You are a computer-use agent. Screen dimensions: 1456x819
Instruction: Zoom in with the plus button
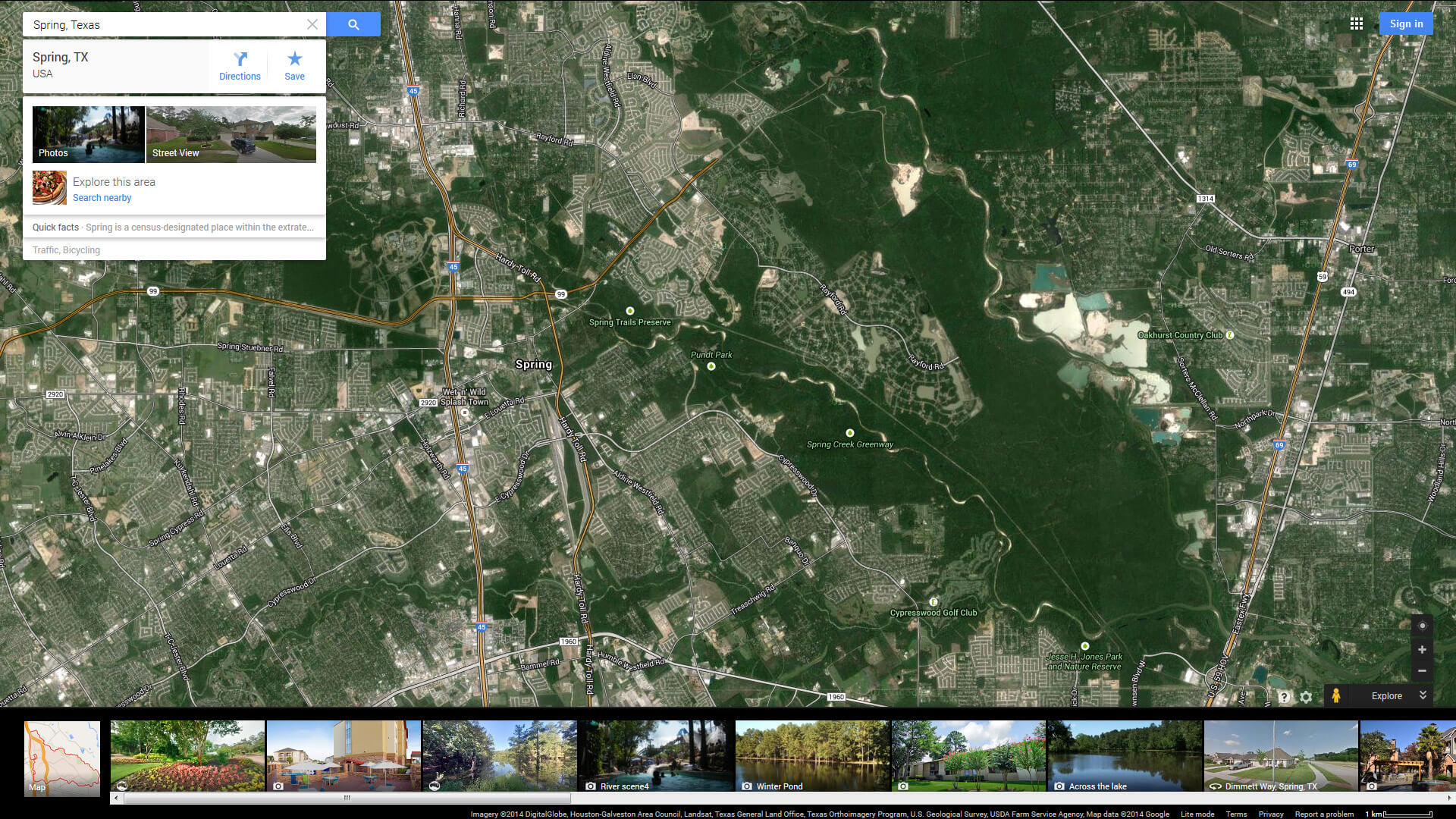click(1422, 650)
